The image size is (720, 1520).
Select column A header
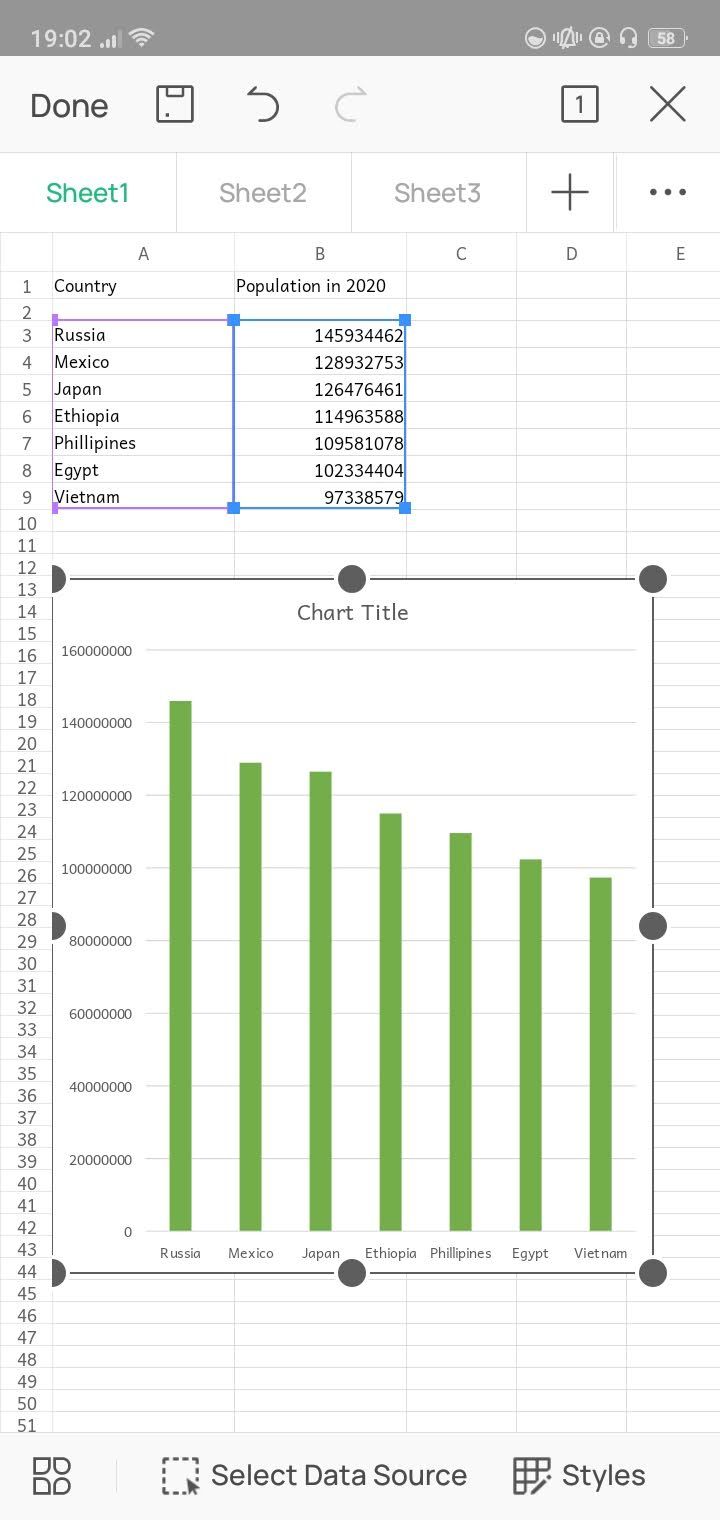[x=143, y=254]
